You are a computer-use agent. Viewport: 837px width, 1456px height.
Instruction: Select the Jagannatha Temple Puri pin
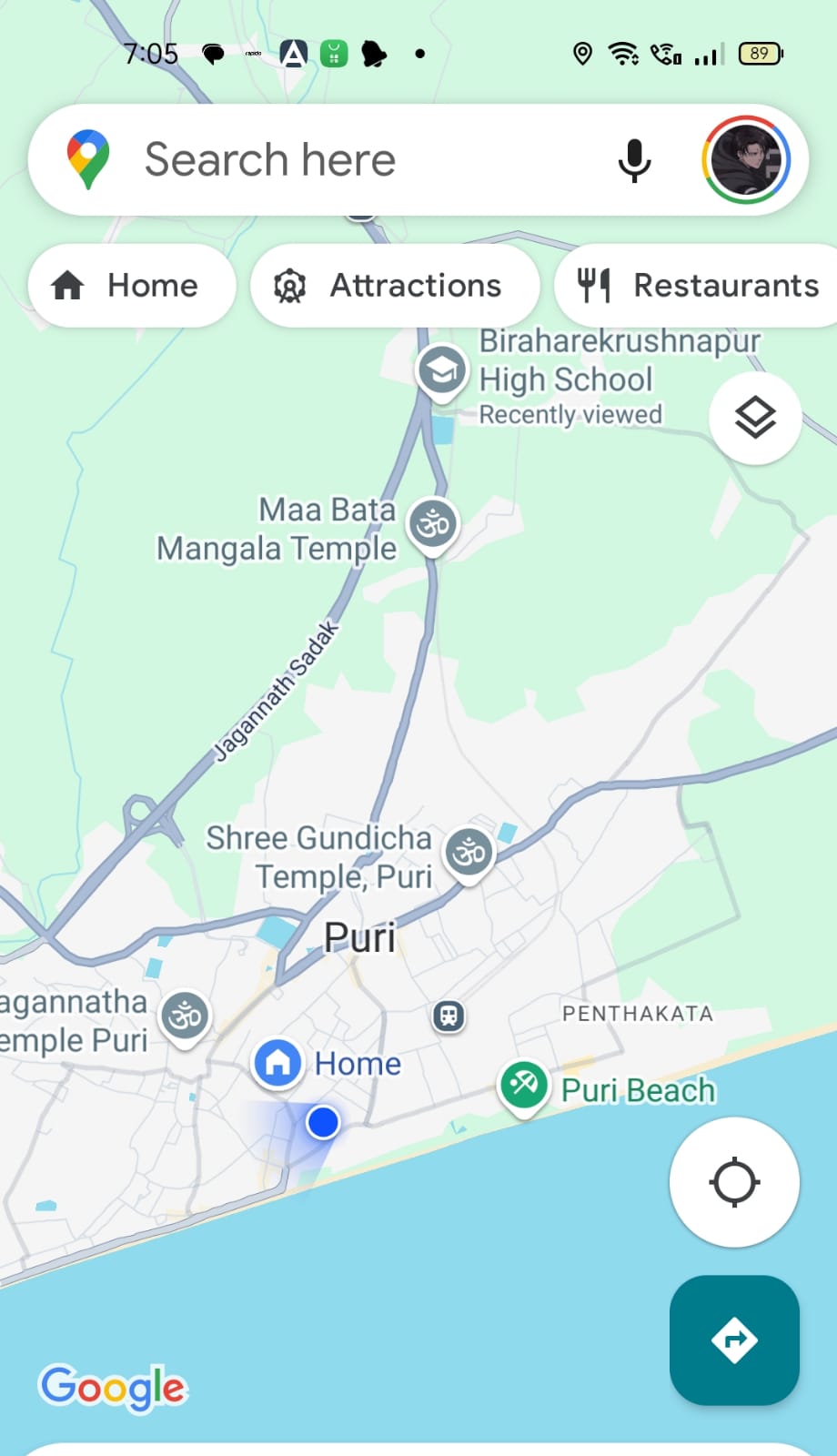186,1016
